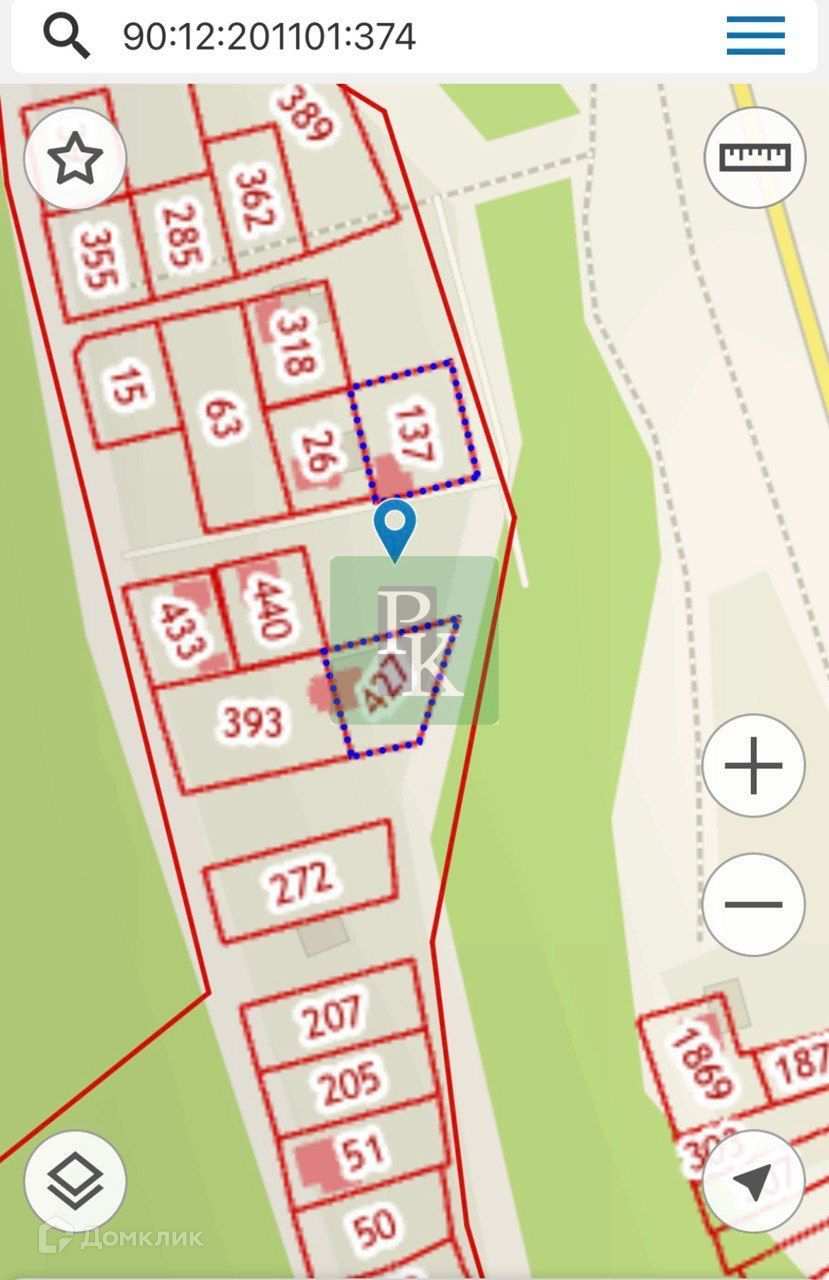Activate the ruler measurement tool

[x=755, y=158]
